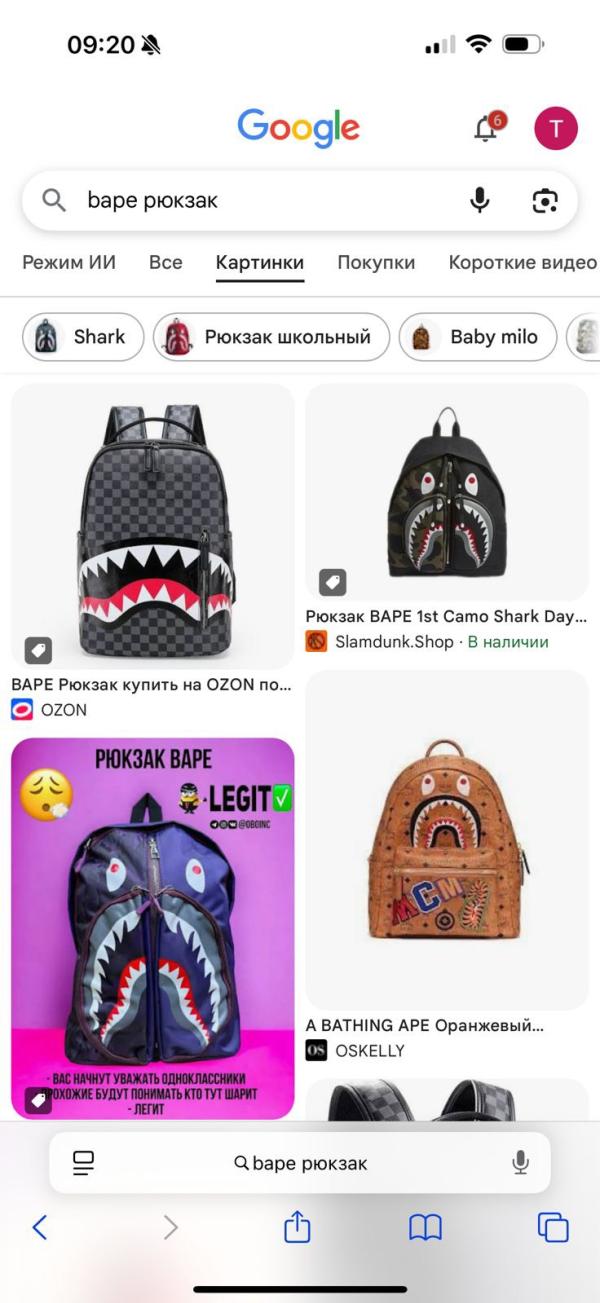Open the Slamdunk.Shop camo shark backpack

[x=447, y=490]
